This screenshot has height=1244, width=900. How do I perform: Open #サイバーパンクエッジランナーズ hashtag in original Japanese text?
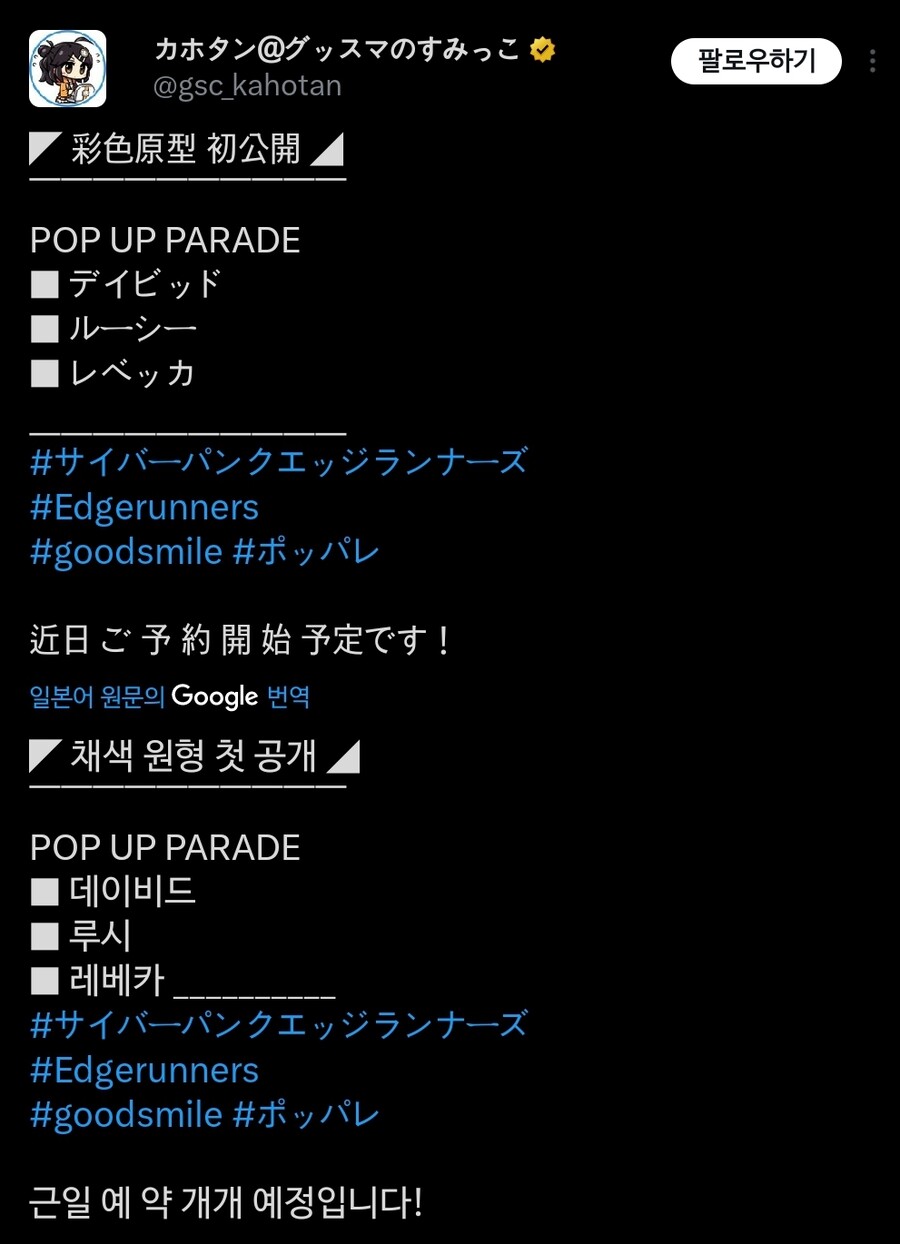(278, 462)
